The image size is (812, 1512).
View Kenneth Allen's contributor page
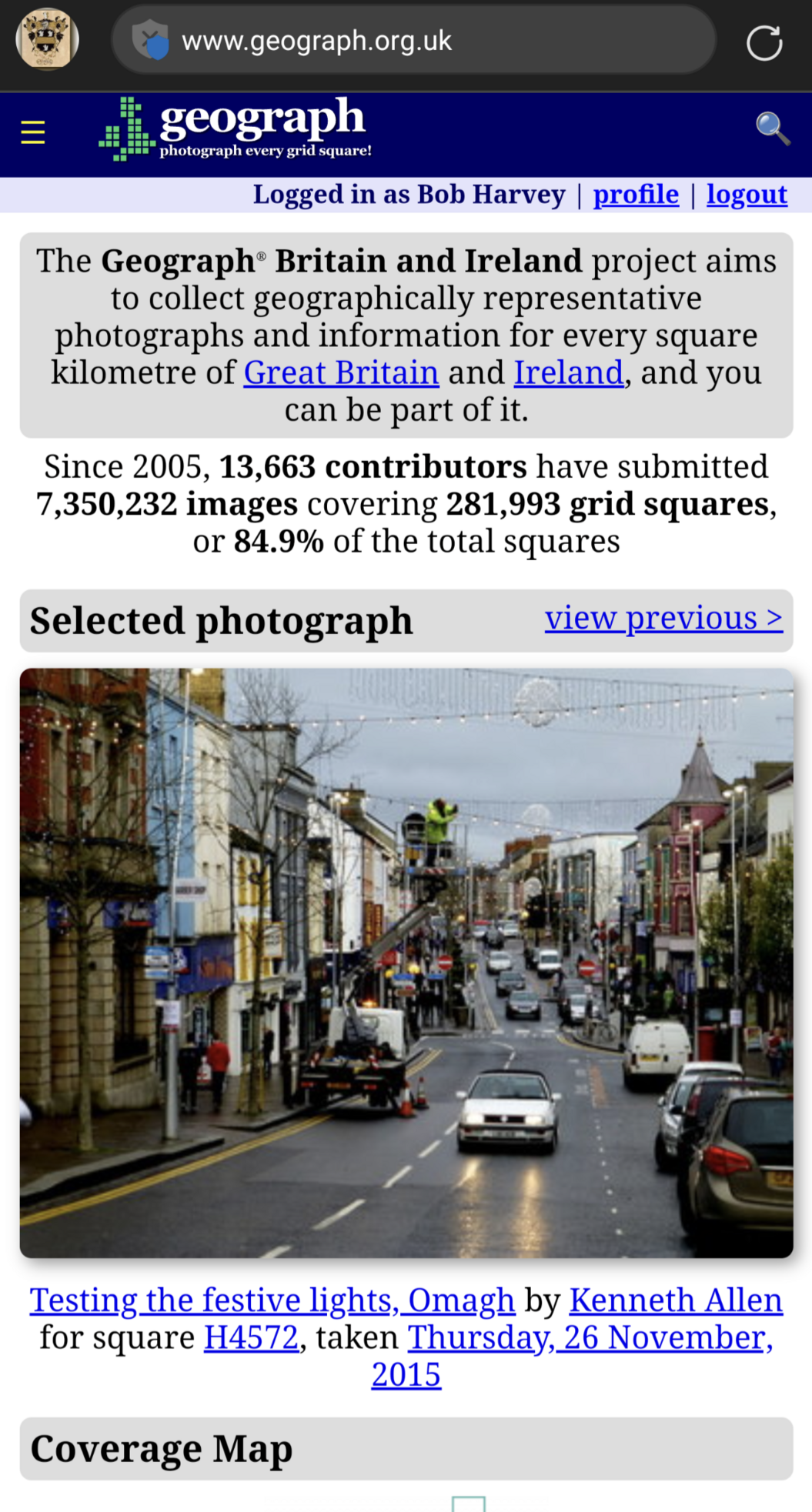pyautogui.click(x=676, y=1300)
